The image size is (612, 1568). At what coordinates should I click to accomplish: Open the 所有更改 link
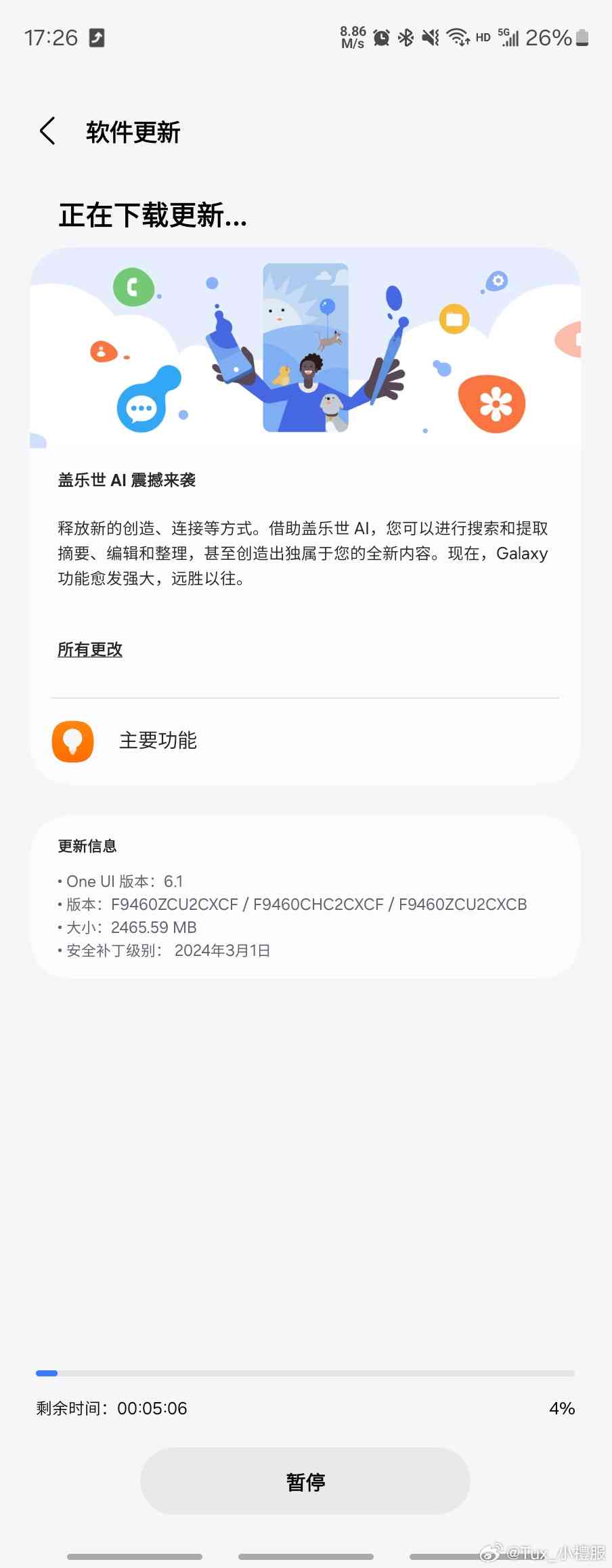[x=90, y=649]
